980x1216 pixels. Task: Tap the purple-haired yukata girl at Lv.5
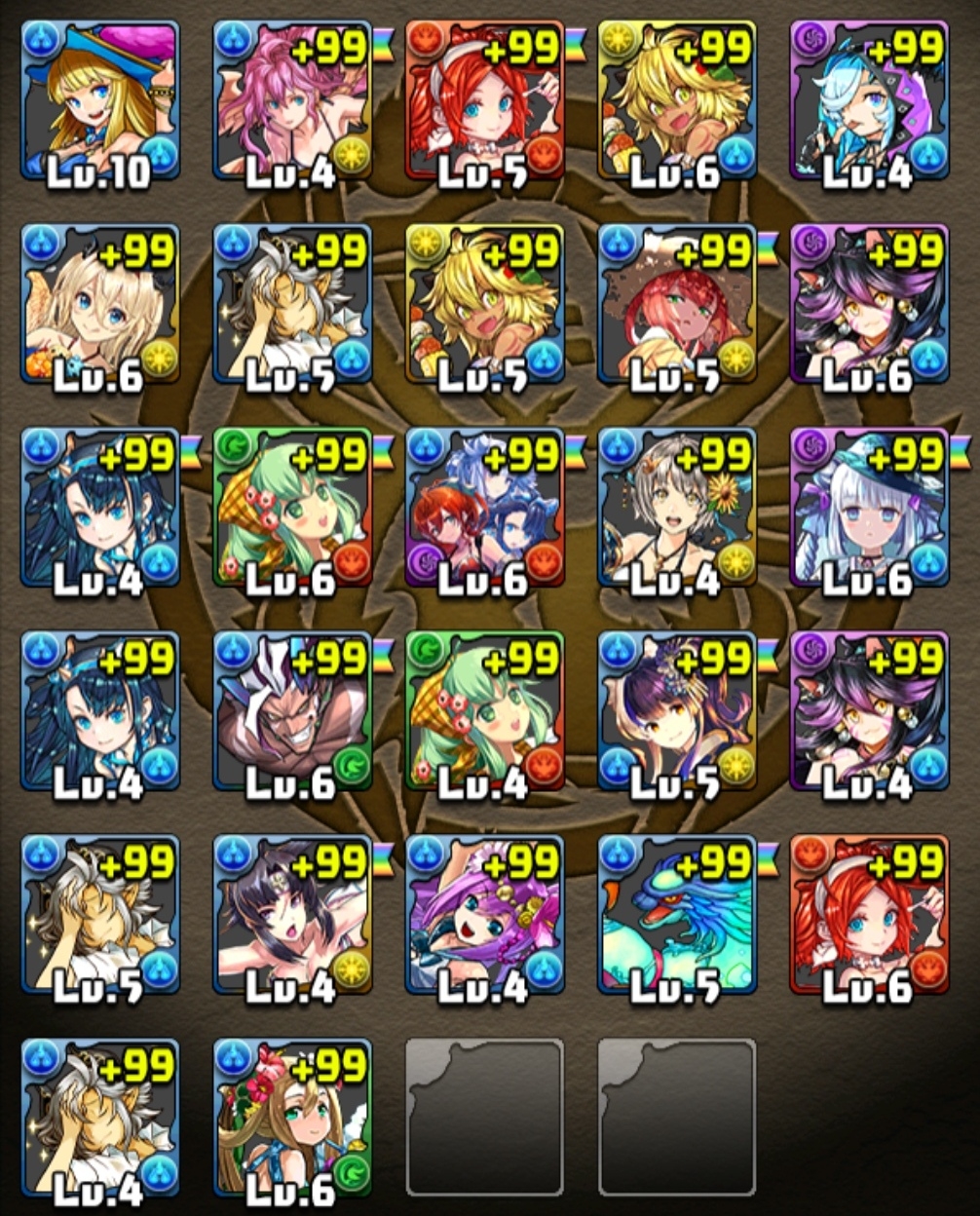pos(677,711)
